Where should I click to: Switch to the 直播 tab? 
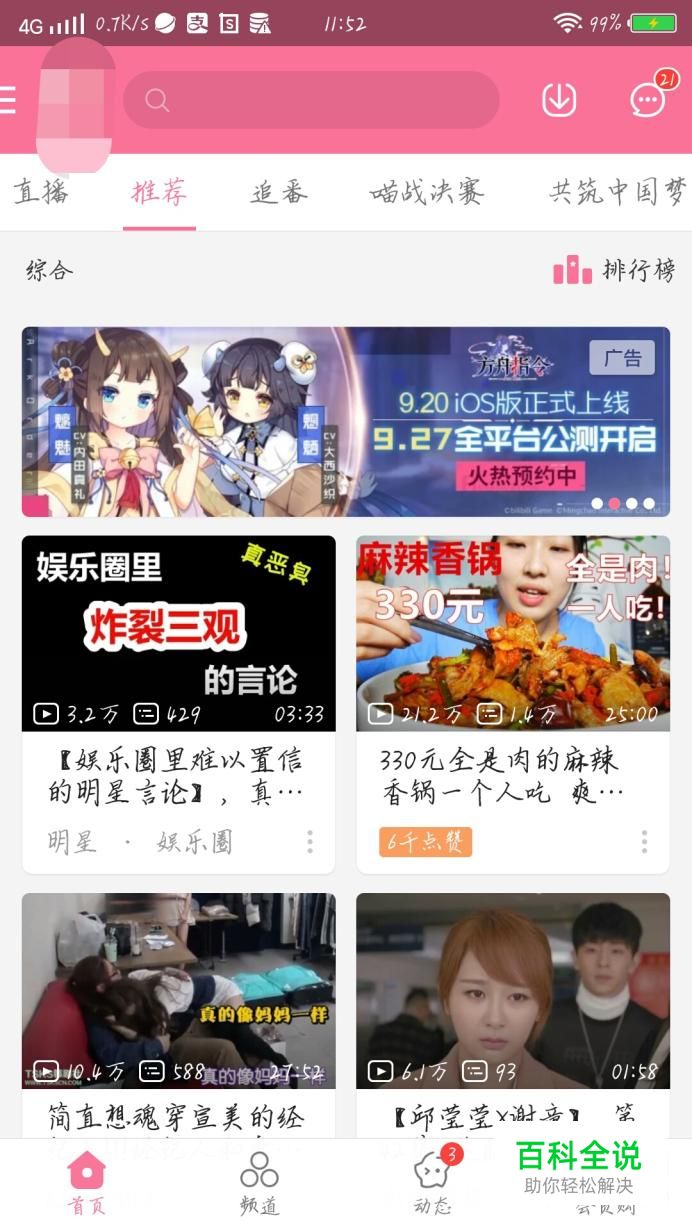click(42, 192)
